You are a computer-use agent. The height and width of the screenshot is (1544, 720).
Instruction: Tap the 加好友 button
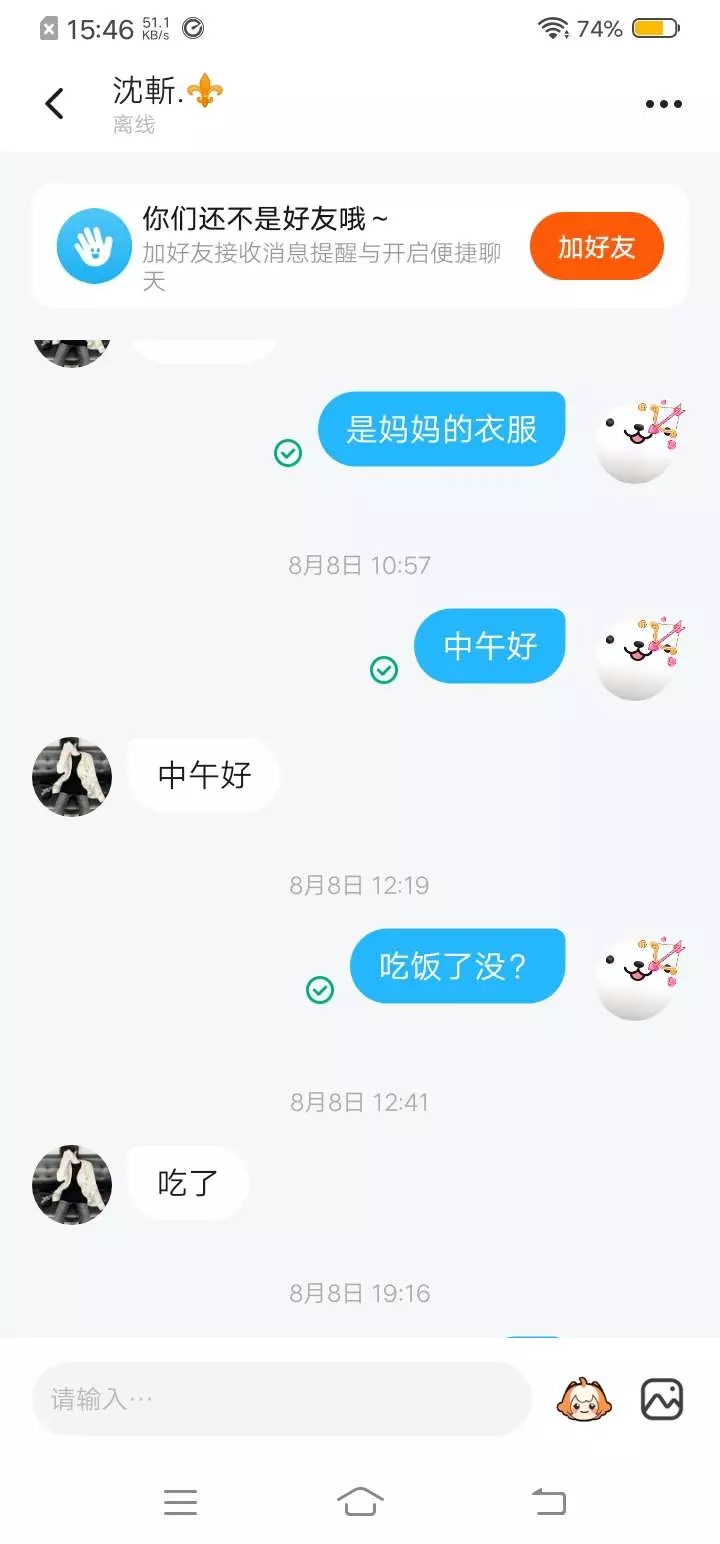pyautogui.click(x=597, y=246)
